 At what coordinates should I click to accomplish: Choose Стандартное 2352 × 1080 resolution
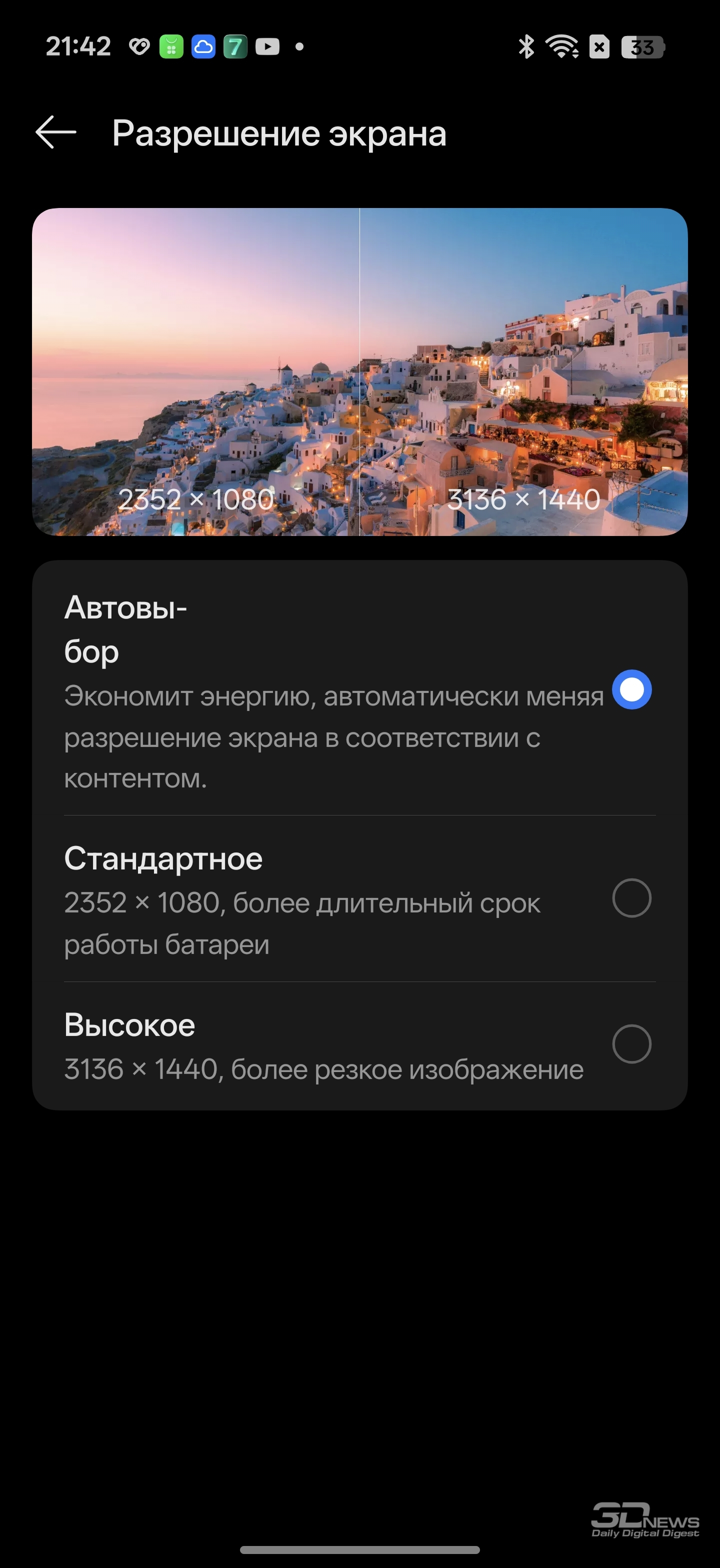[631, 898]
